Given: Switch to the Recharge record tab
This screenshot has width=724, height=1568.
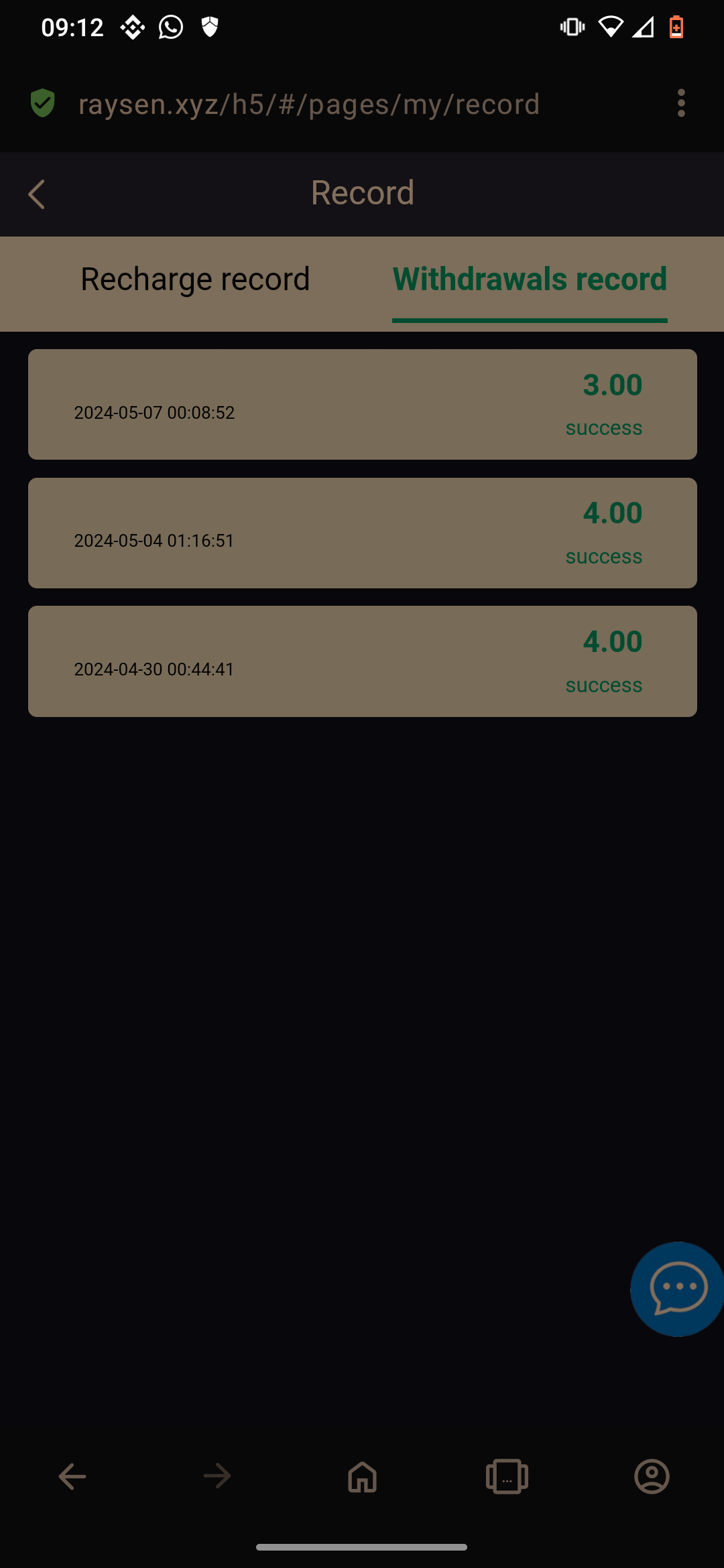Looking at the screenshot, I should [195, 279].
